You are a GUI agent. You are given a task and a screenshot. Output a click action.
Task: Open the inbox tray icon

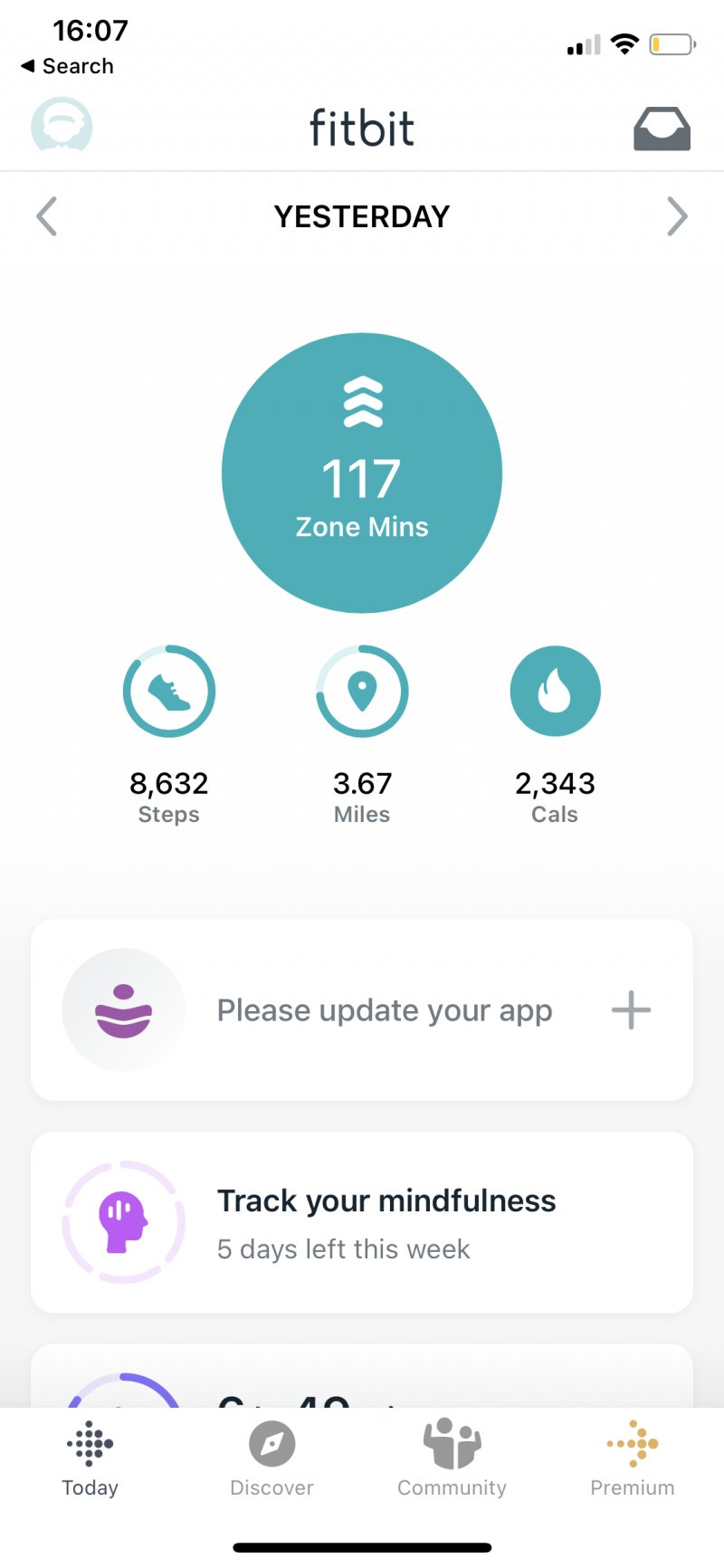tap(662, 128)
